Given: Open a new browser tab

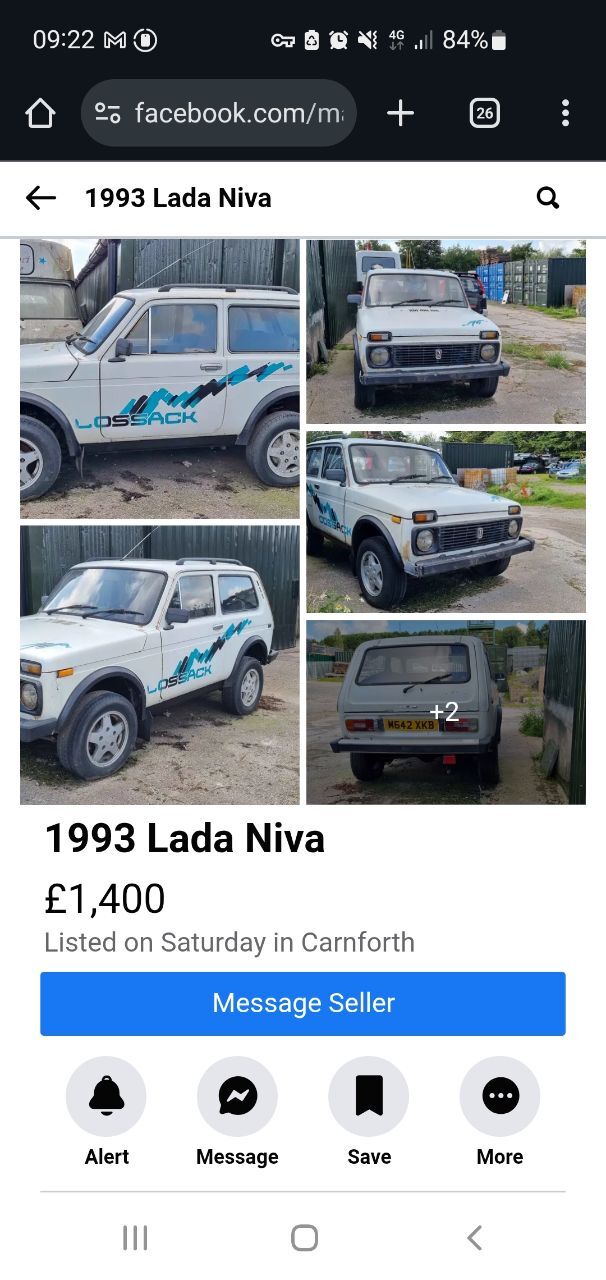Looking at the screenshot, I should click(x=400, y=113).
